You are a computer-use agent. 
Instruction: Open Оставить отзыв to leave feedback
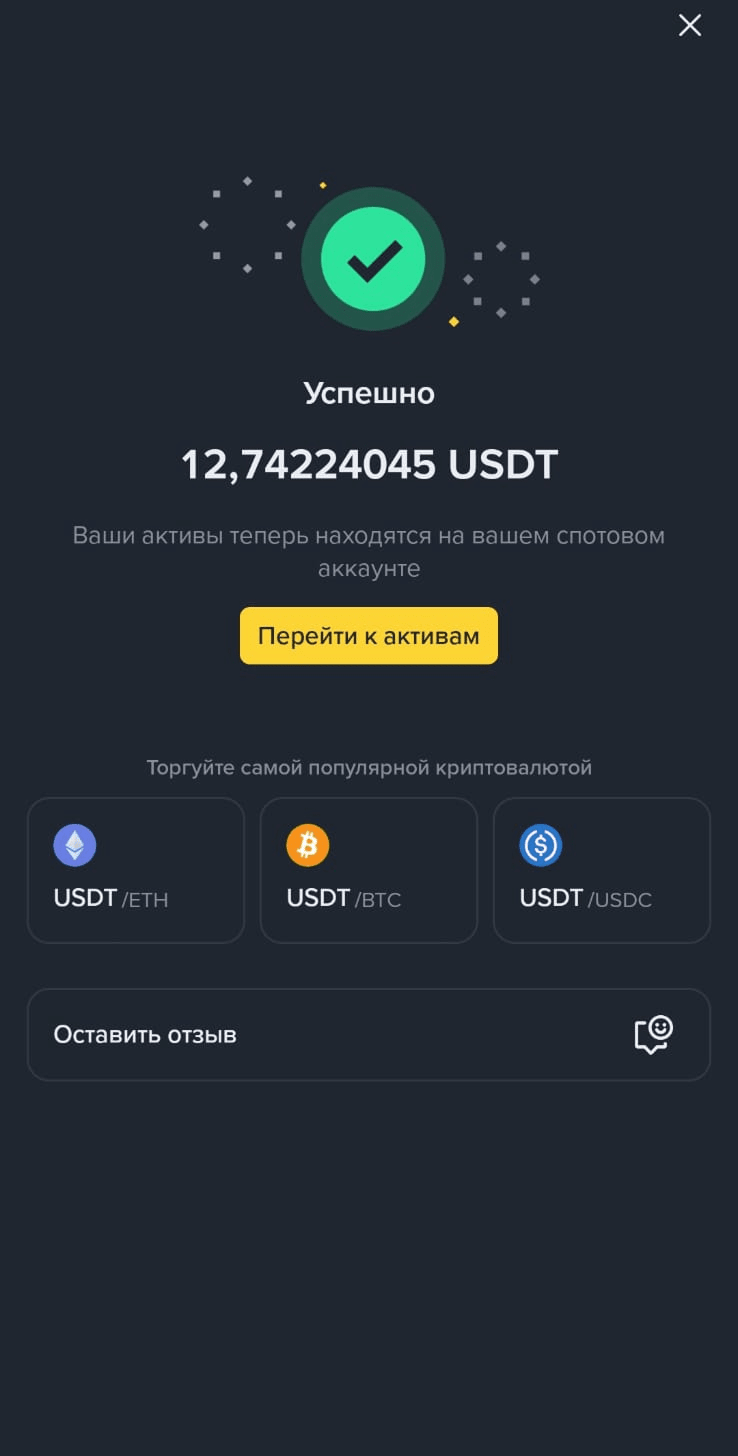tap(369, 1035)
